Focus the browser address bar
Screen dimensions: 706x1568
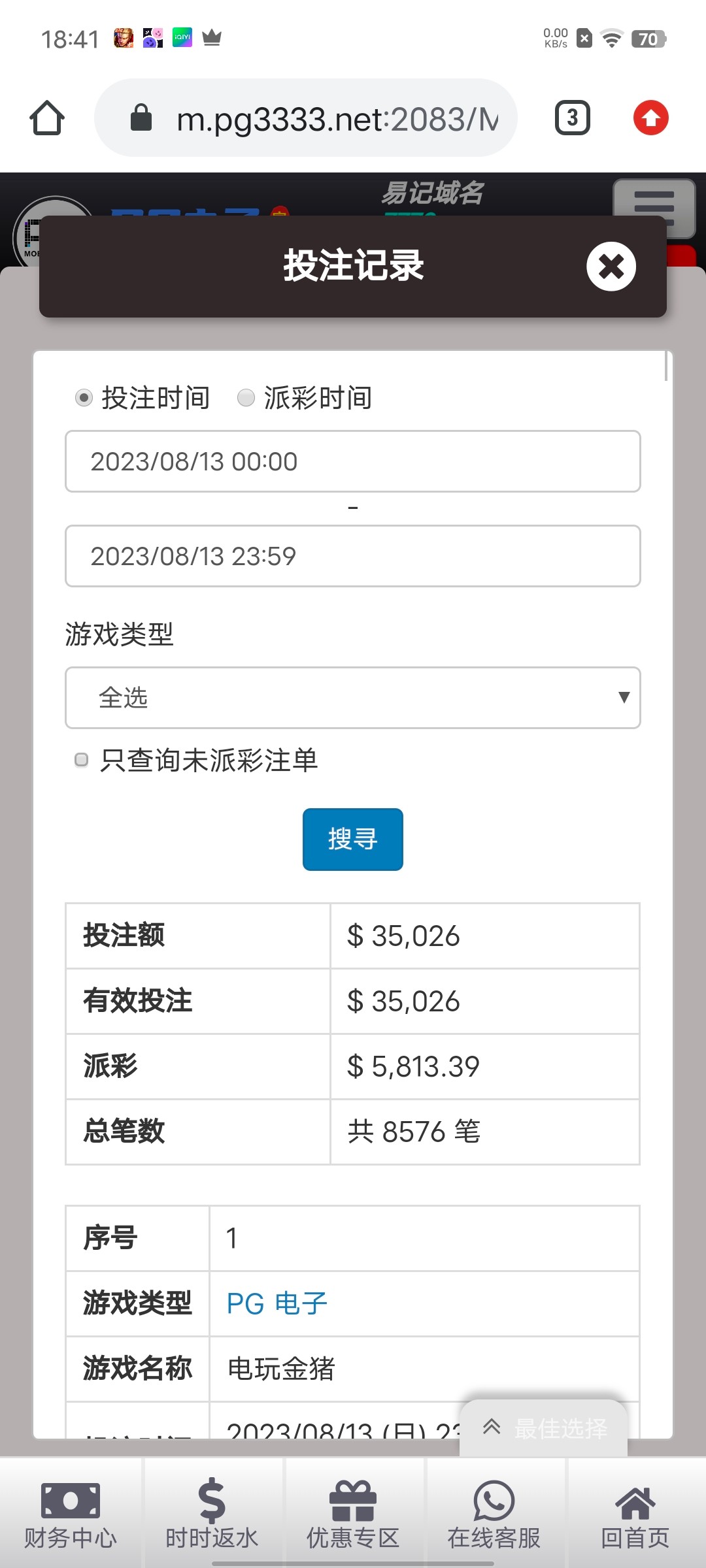(x=314, y=118)
